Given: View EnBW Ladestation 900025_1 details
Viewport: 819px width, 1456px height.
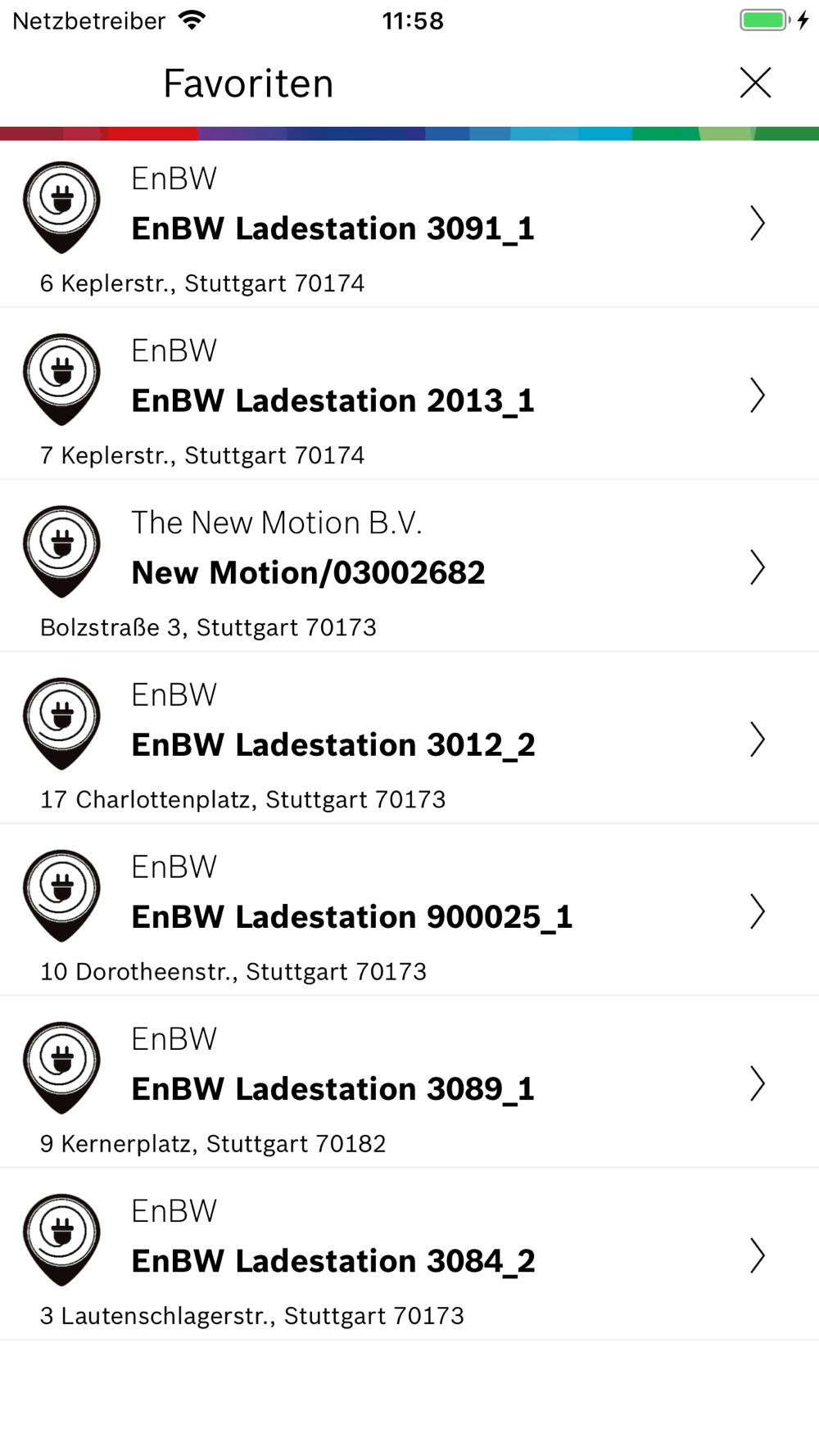Looking at the screenshot, I should pyautogui.click(x=409, y=910).
